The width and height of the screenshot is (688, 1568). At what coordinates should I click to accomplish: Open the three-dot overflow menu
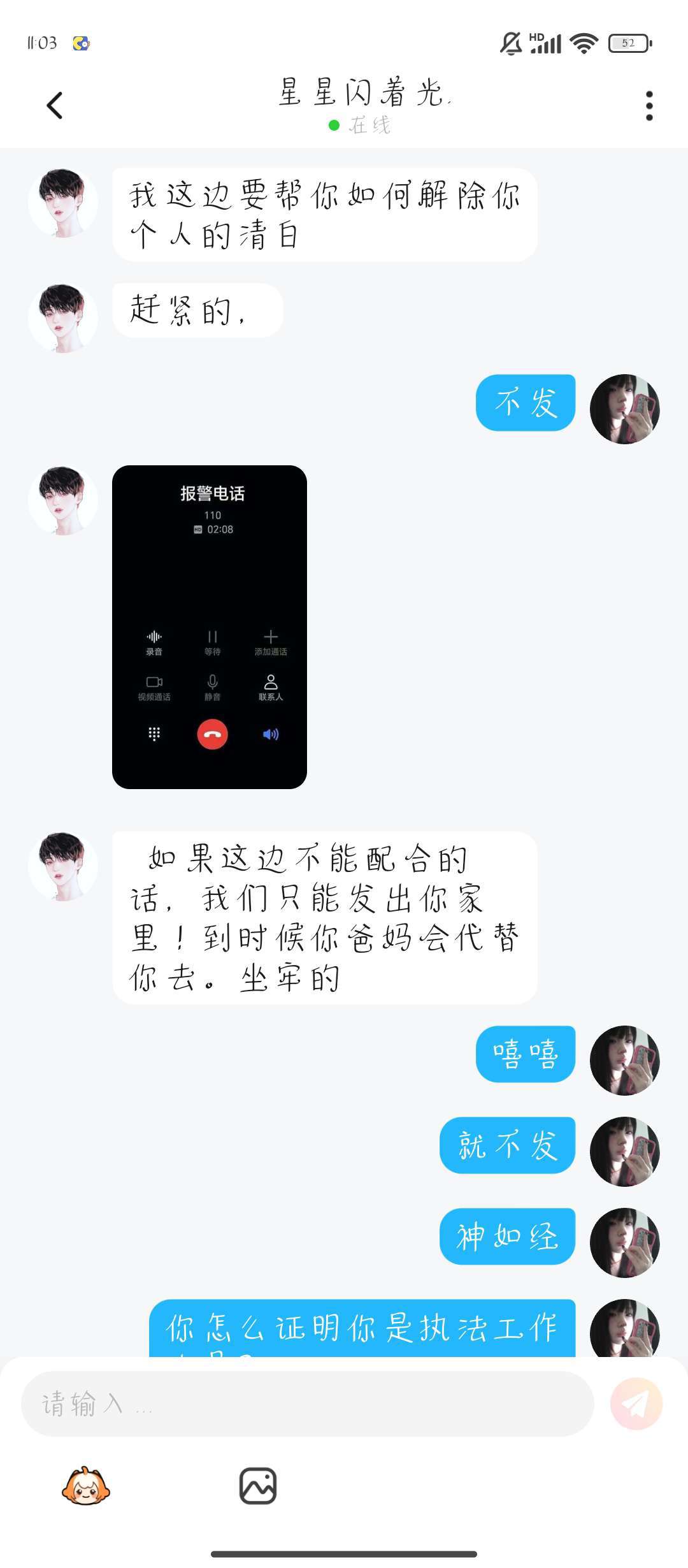point(649,106)
